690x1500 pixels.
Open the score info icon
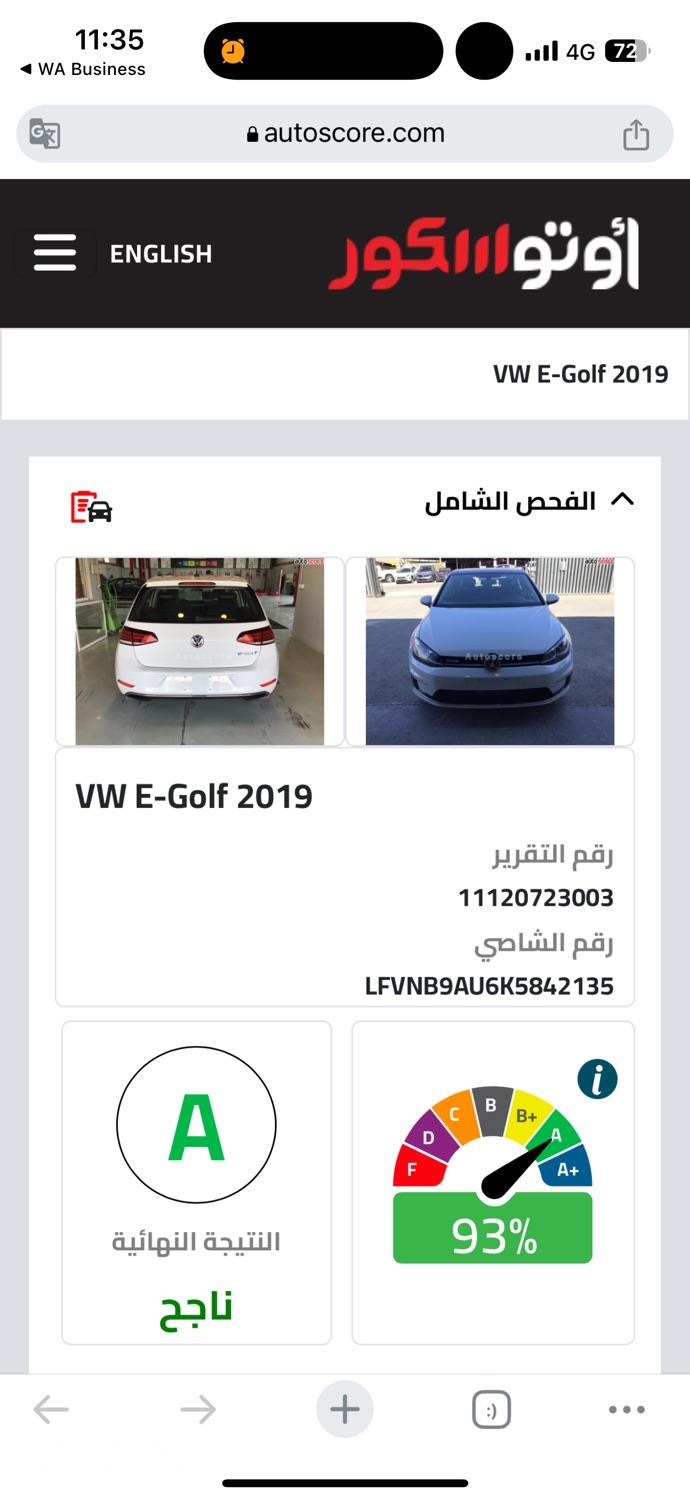(597, 1079)
